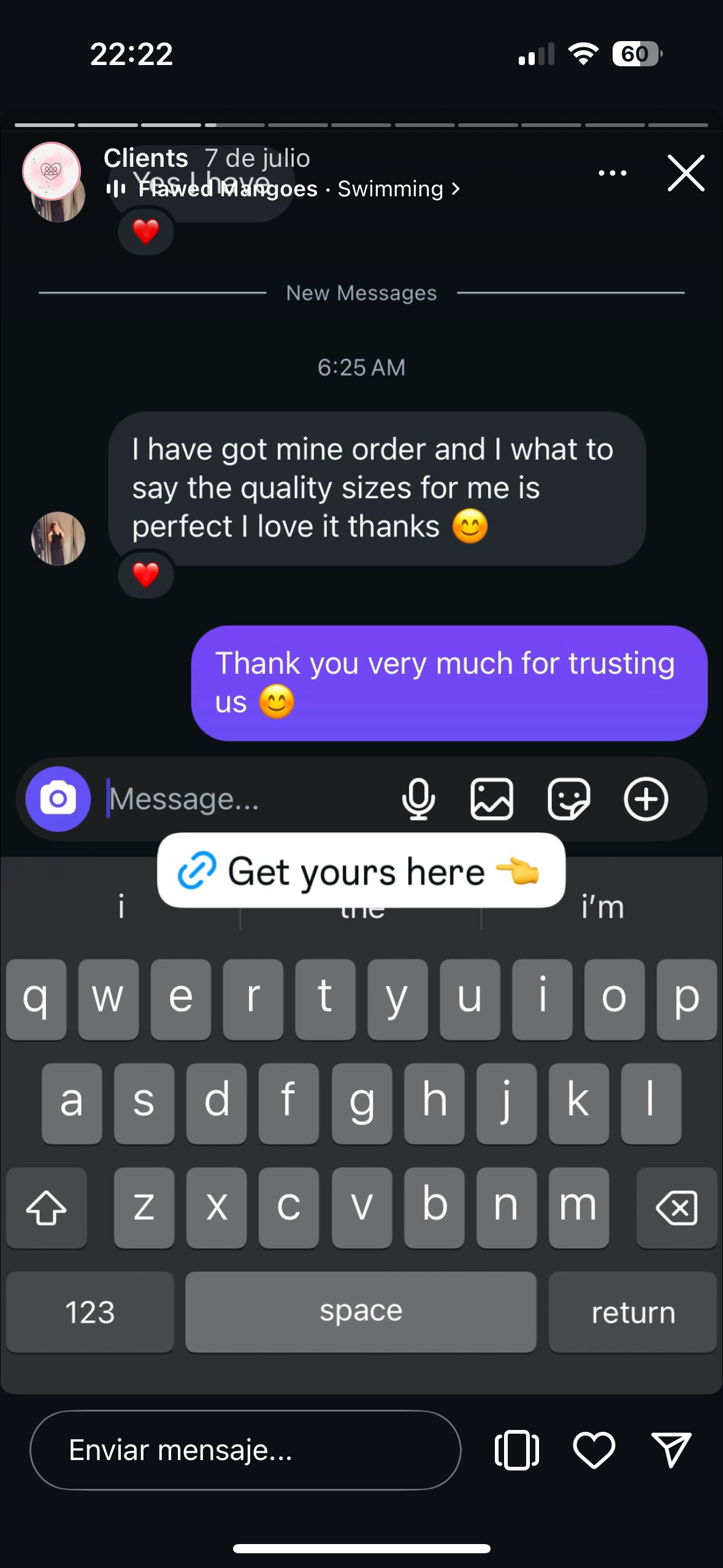Screen dimensions: 723x1568
Task: Open the Get yours here link sticker
Action: (x=361, y=870)
